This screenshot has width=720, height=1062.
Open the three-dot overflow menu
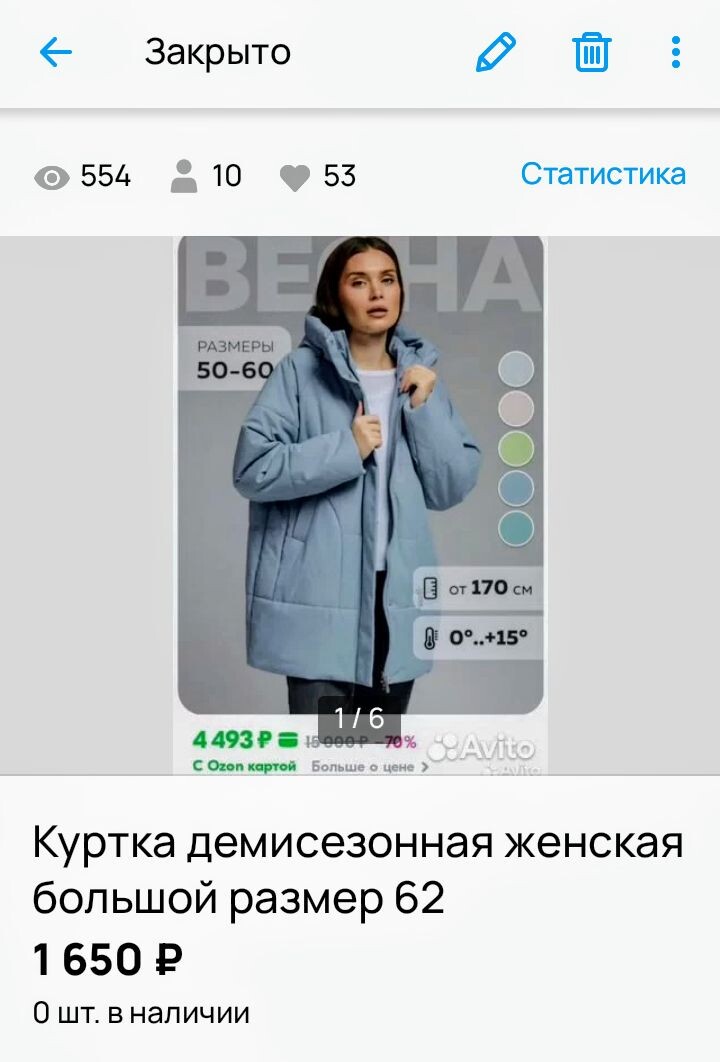tap(676, 53)
